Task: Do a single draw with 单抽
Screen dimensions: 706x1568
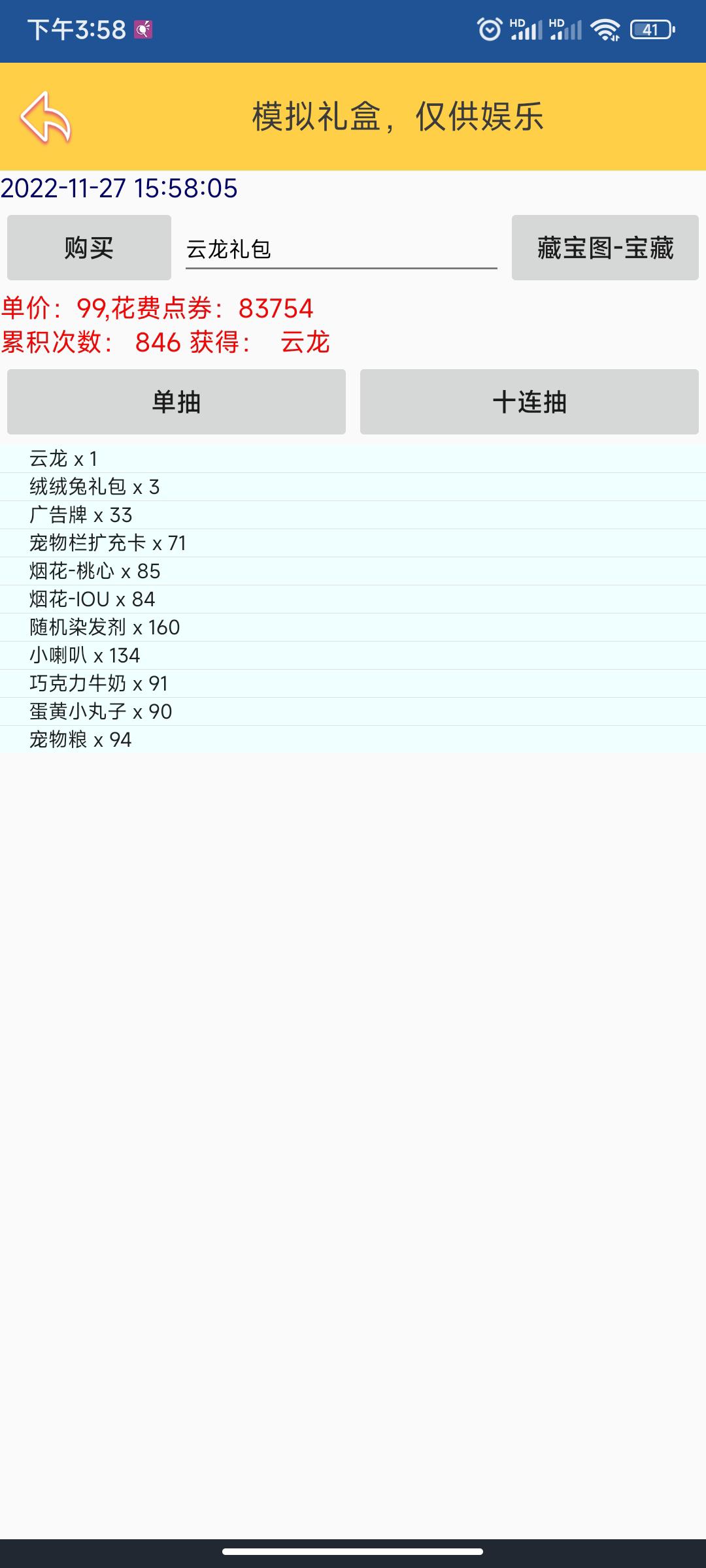Action: 176,402
